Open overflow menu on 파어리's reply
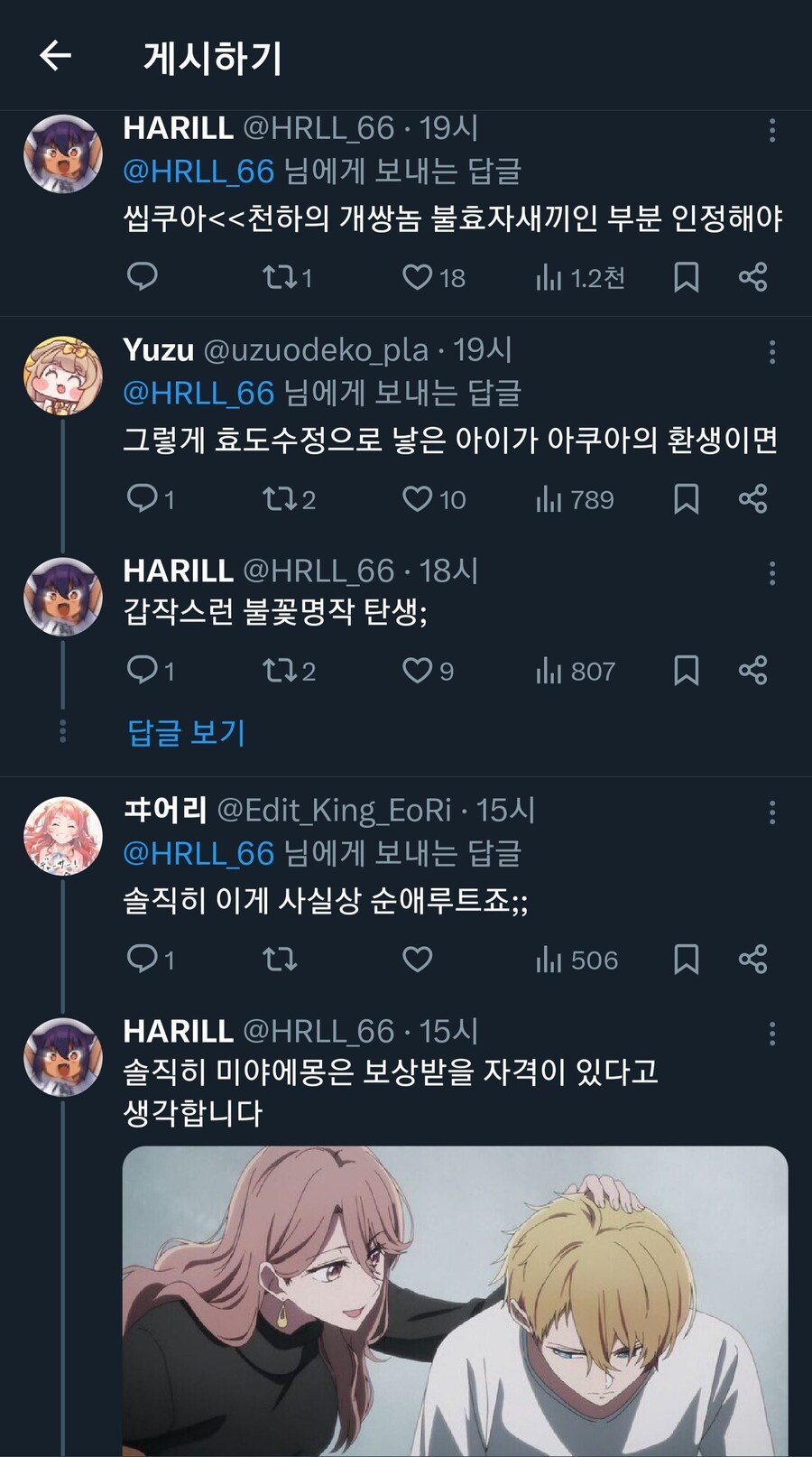The height and width of the screenshot is (1457, 812). pyautogui.click(x=772, y=812)
